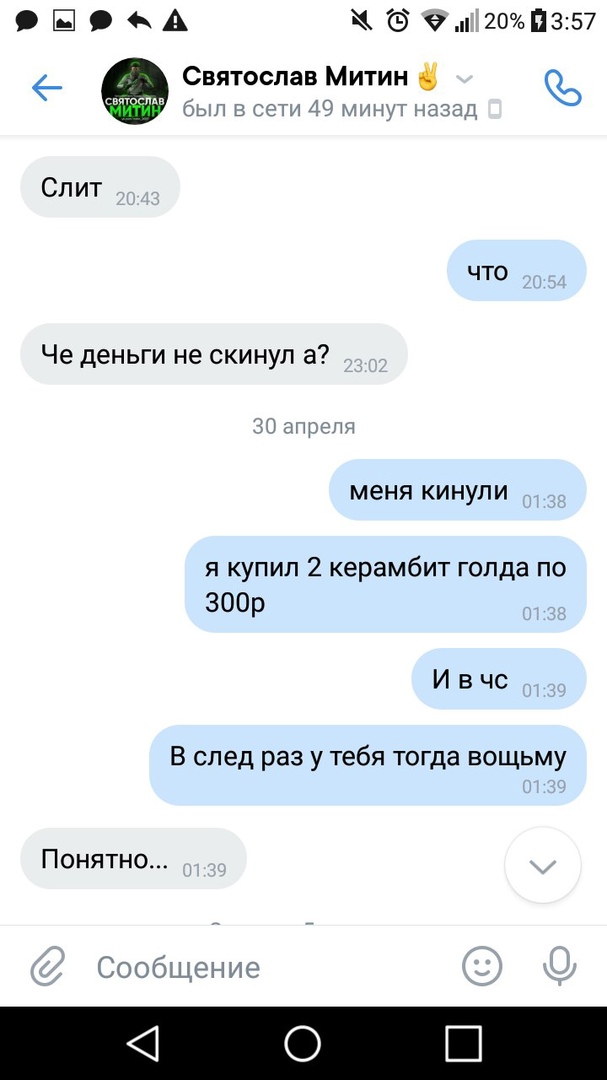Open recent apps from the navigation bar
Image resolution: width=607 pixels, height=1080 pixels.
coord(463,1043)
